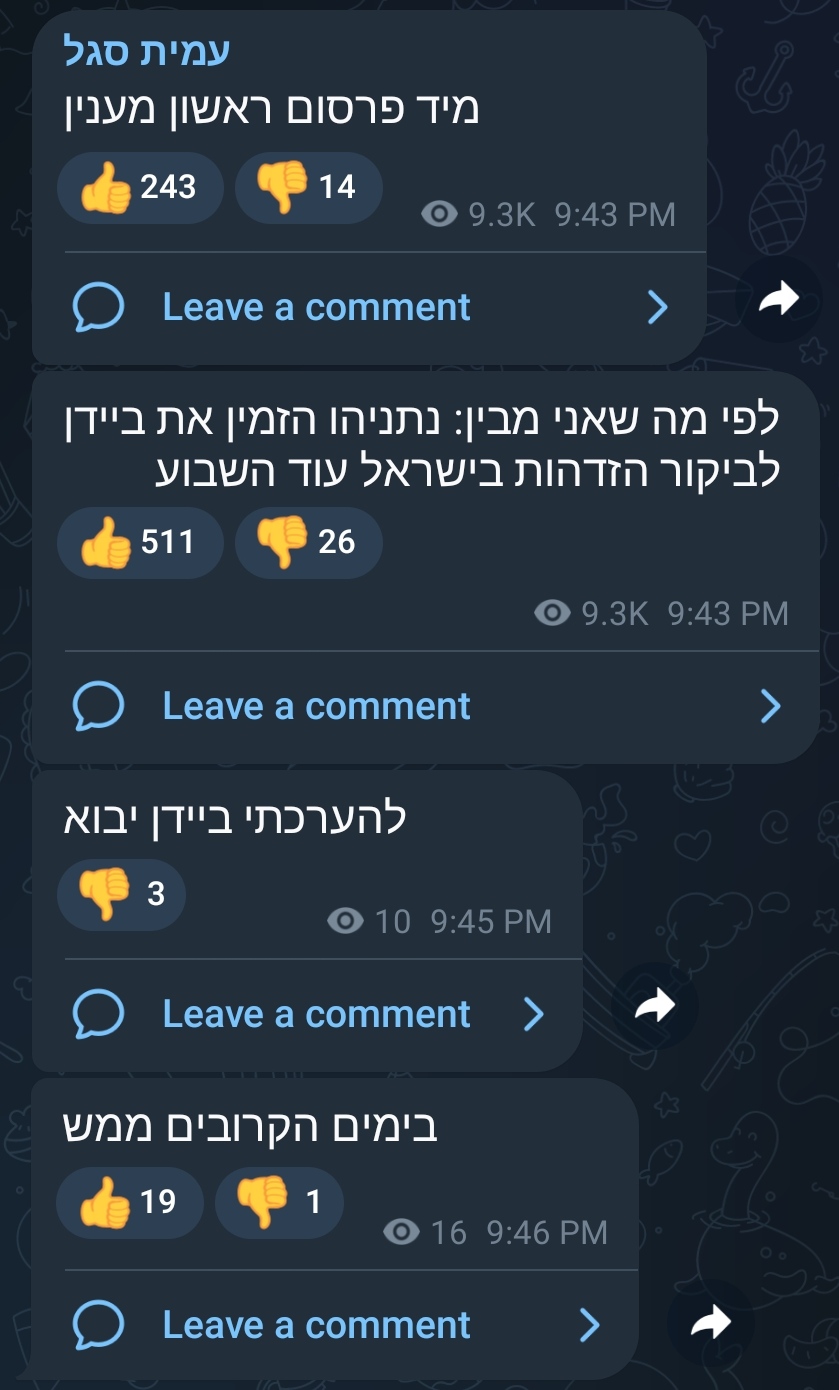This screenshot has width=839, height=1390.
Task: Forward the 'להערכתי ביידן יבוא' message
Action: coord(655,1005)
